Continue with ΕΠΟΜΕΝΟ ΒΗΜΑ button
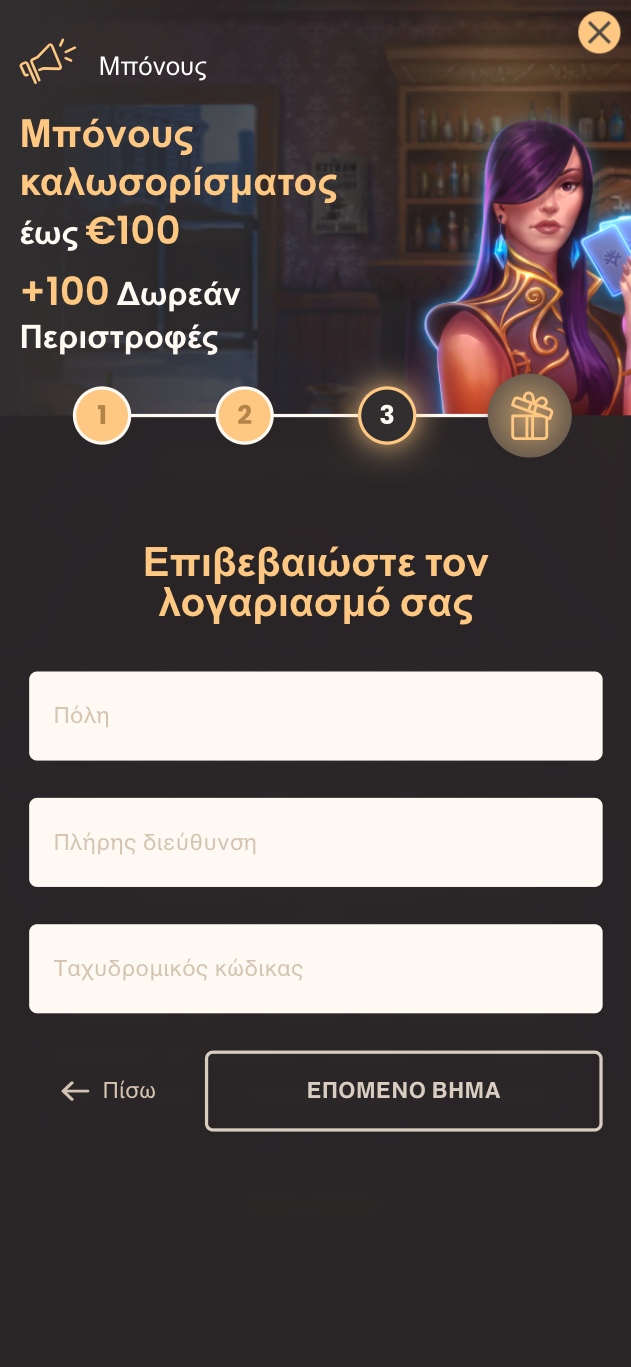Screen dimensions: 631x1367 click(x=404, y=1091)
